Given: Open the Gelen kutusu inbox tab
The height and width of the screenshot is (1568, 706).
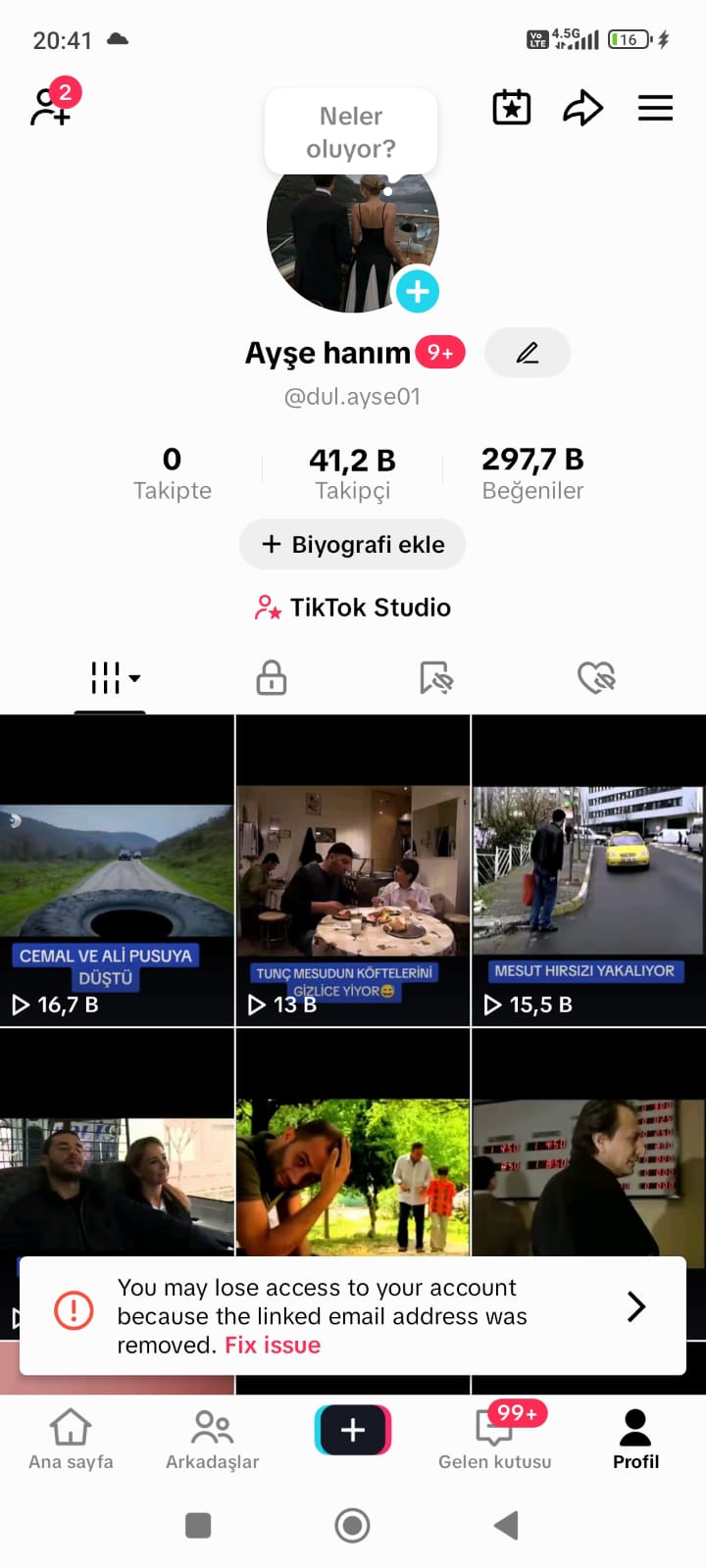Looking at the screenshot, I should click(x=495, y=1439).
